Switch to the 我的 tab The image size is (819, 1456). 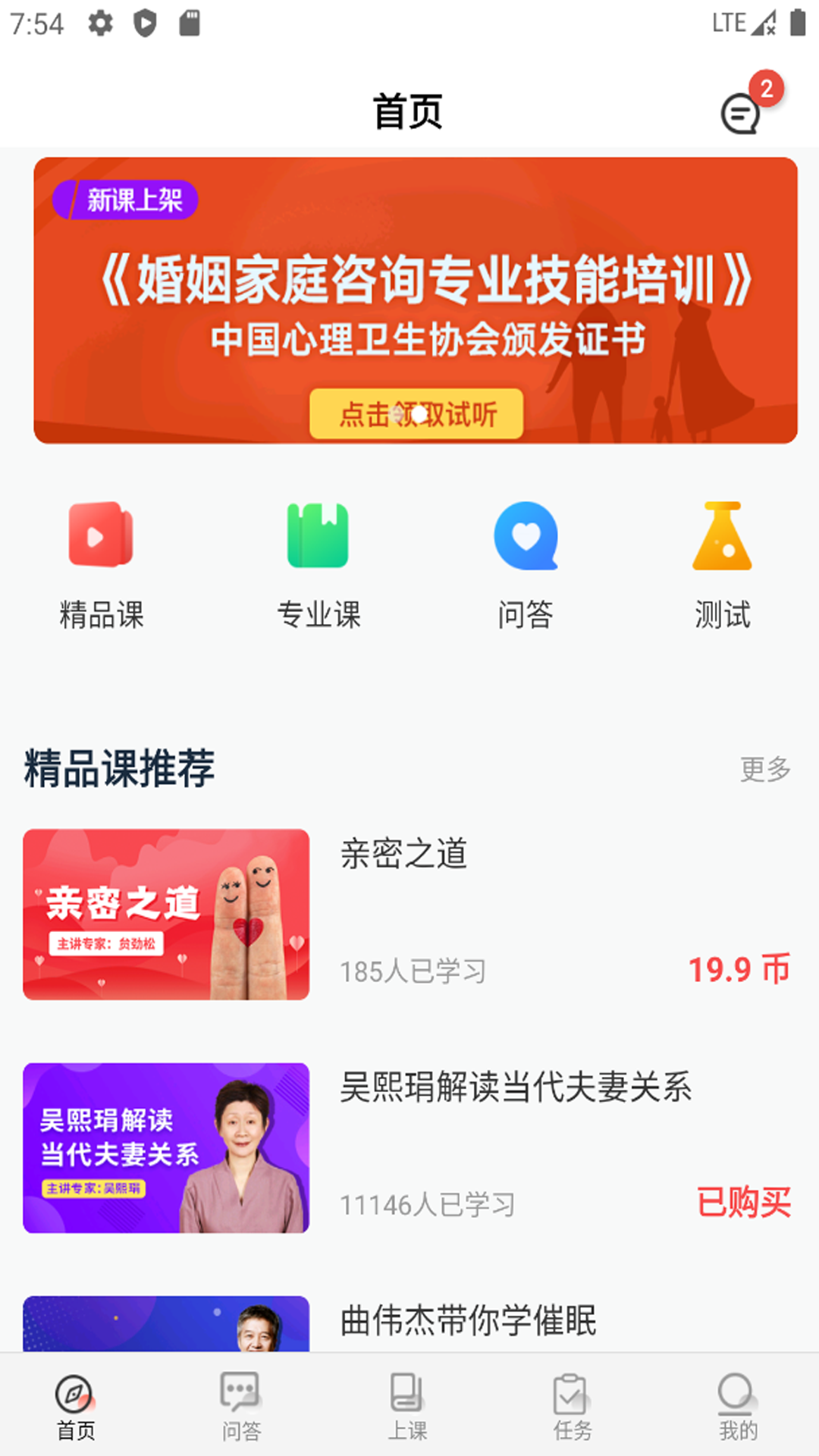738,1407
